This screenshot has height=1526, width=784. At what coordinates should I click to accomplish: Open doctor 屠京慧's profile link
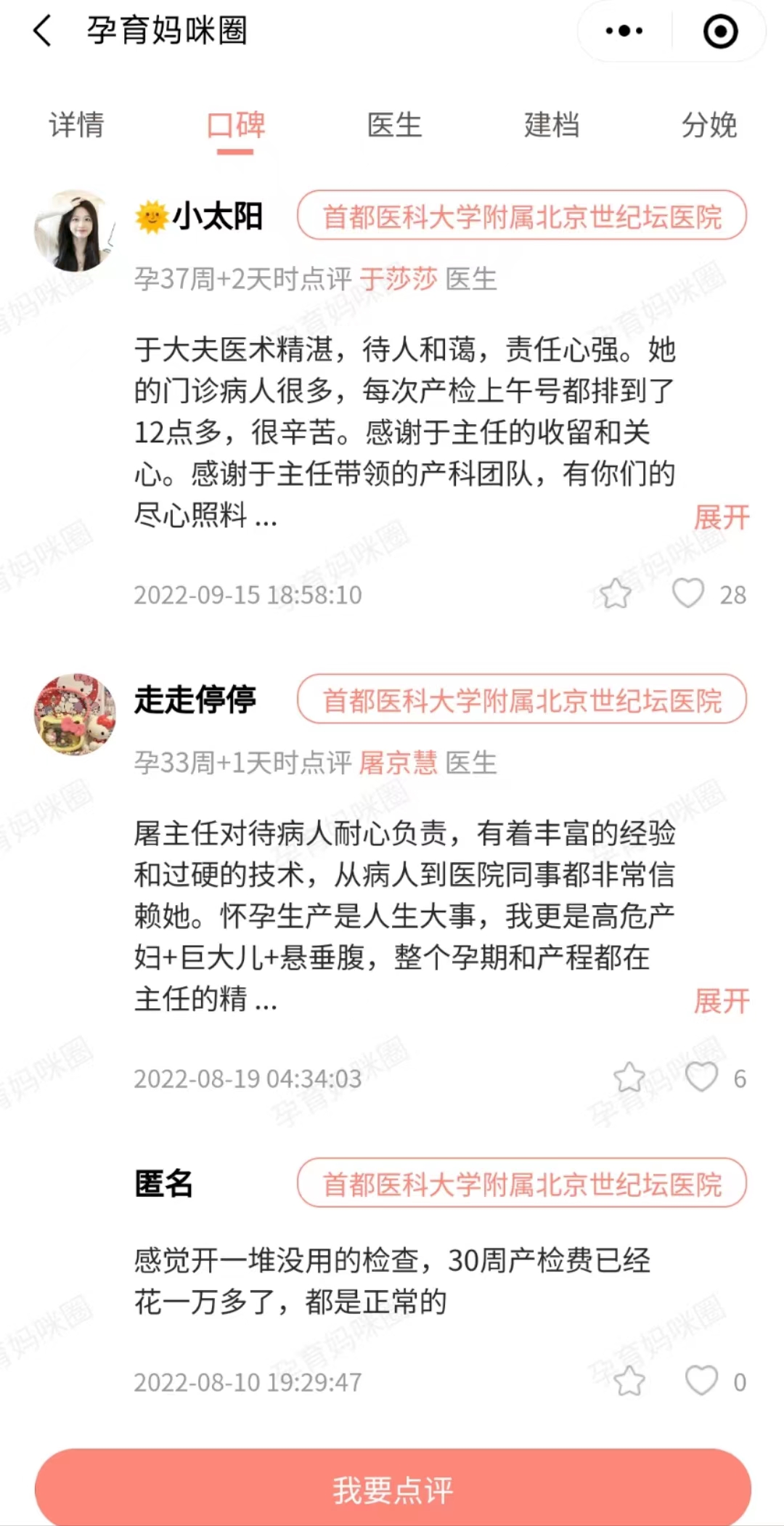coord(398,763)
